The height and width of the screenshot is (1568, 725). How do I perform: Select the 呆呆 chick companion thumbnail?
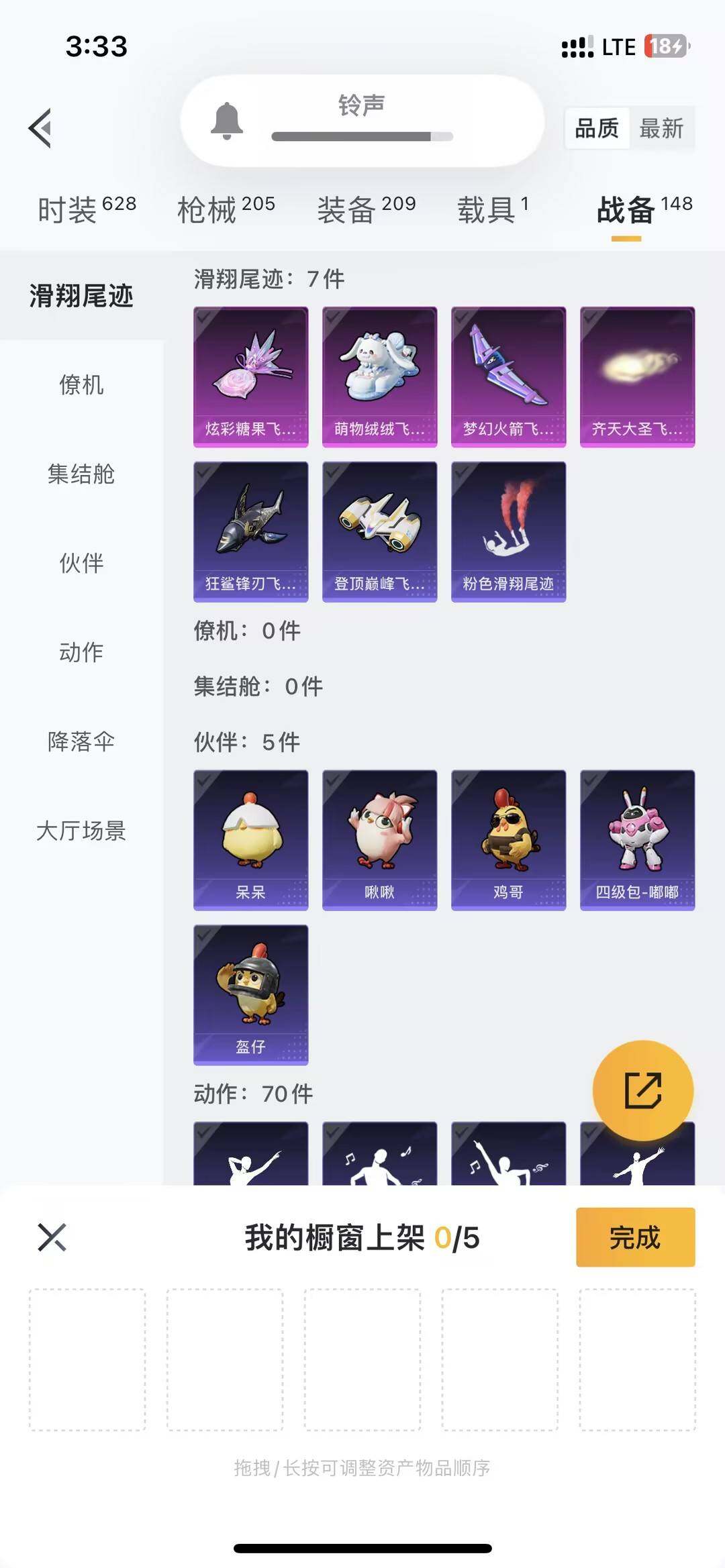pos(250,837)
